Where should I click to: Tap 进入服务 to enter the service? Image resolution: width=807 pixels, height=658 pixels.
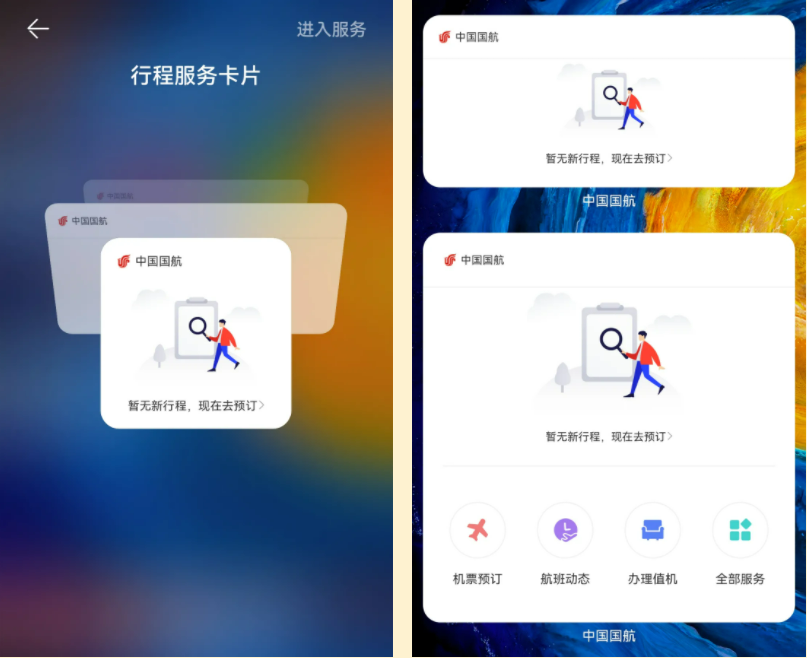(331, 29)
